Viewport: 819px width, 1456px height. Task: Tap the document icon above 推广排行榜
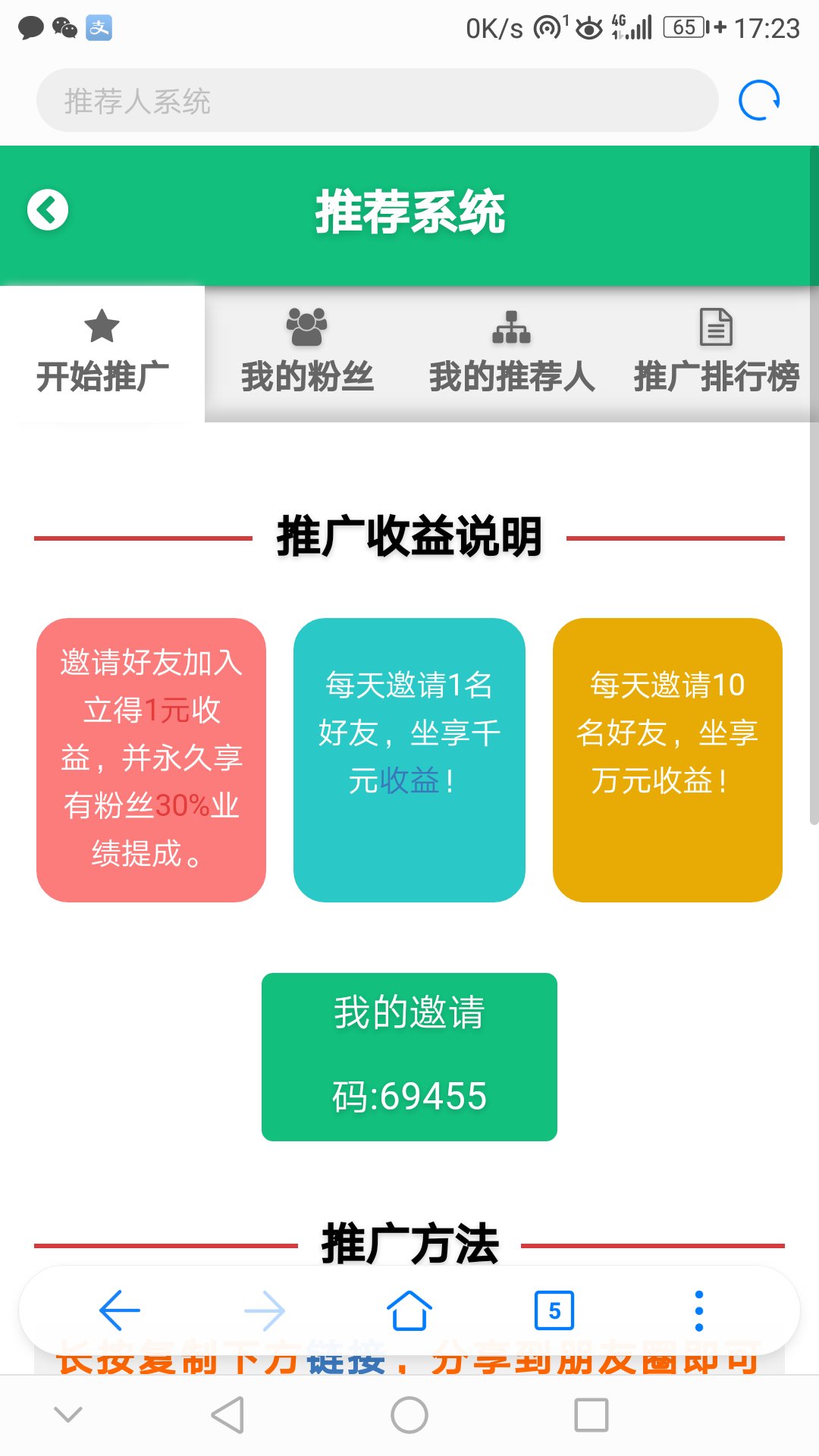coord(717,328)
